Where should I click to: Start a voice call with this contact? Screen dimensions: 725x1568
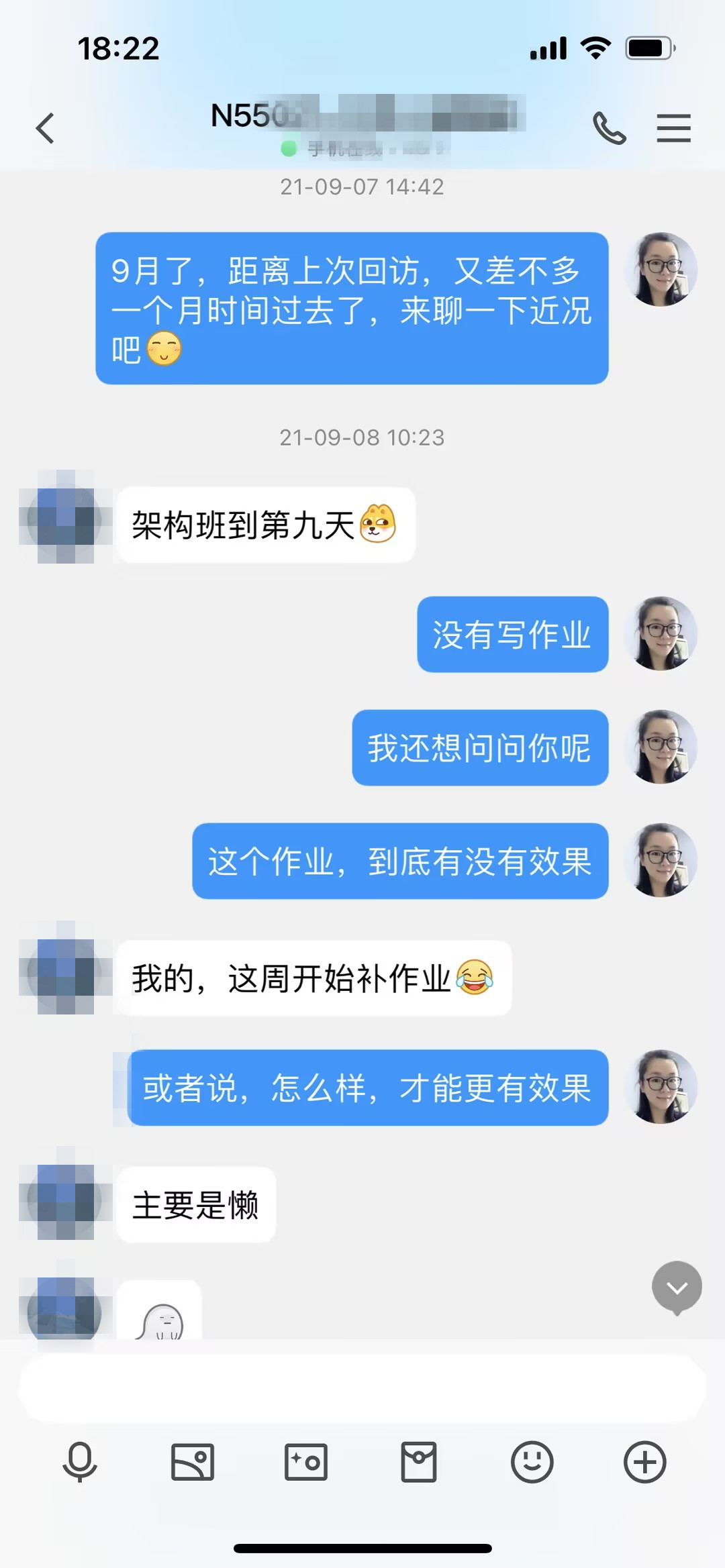click(609, 128)
